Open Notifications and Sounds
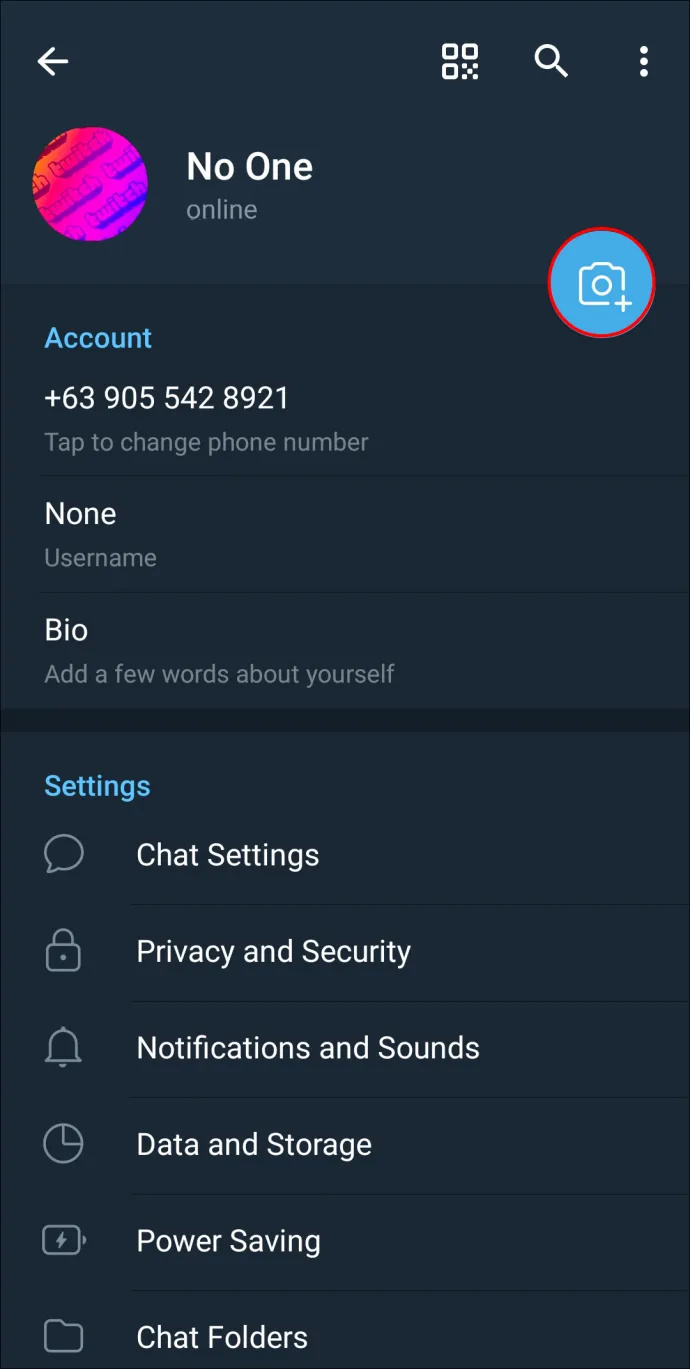Image resolution: width=690 pixels, height=1369 pixels. click(x=345, y=1048)
